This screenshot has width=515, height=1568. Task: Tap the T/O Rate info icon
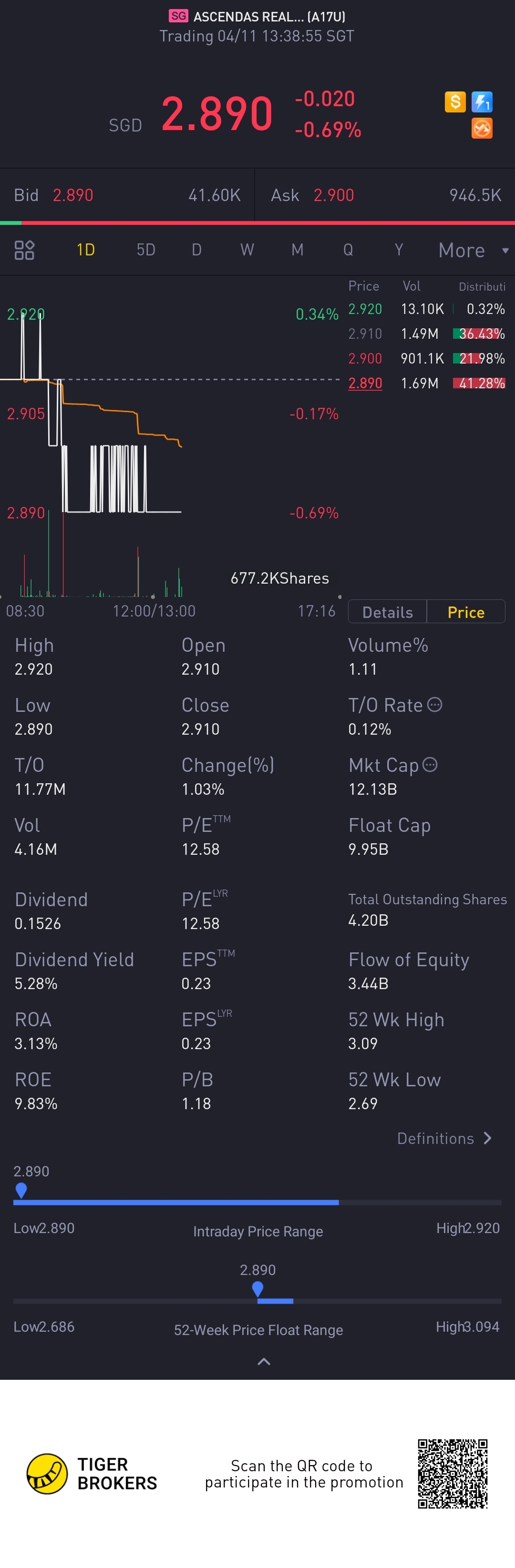(434, 704)
